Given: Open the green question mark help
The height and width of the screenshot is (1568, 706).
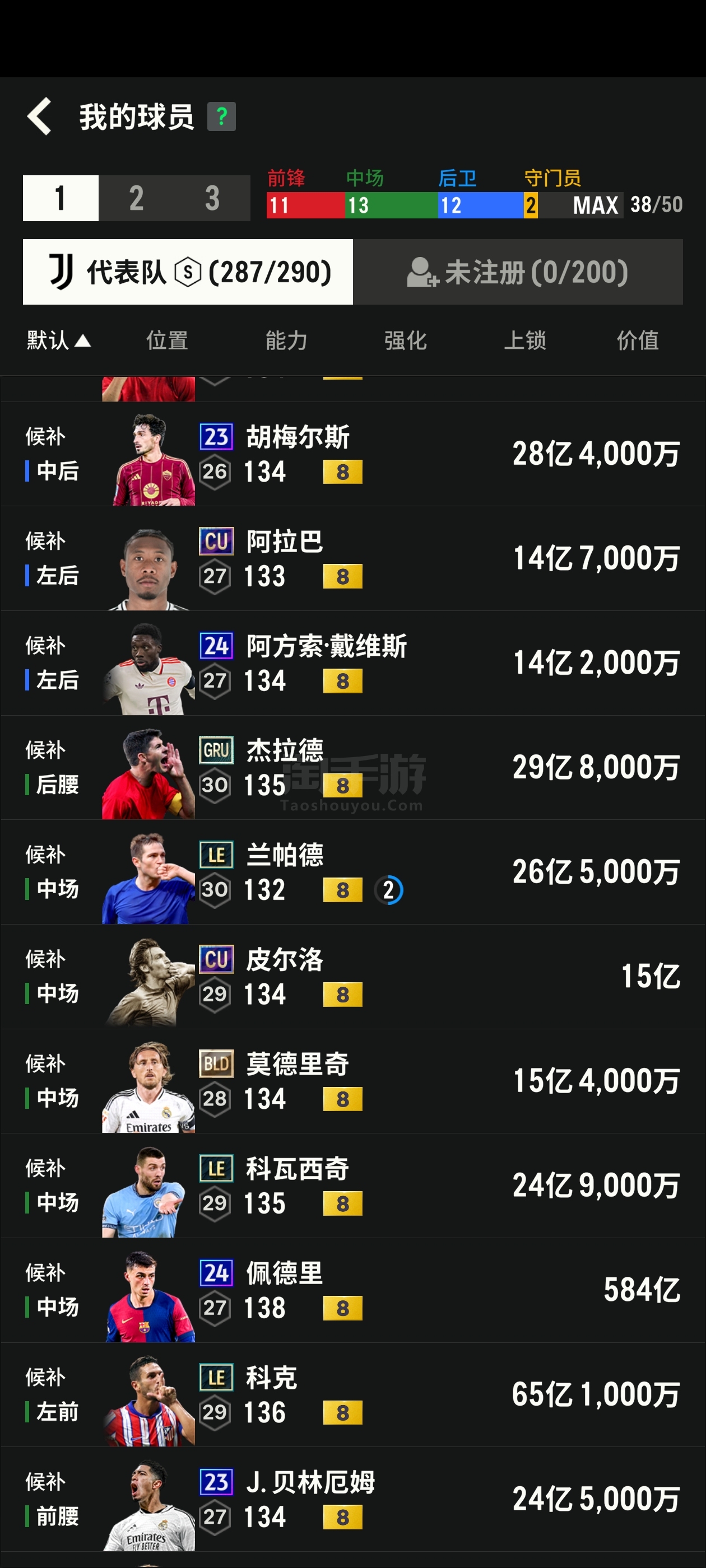Looking at the screenshot, I should (x=221, y=116).
